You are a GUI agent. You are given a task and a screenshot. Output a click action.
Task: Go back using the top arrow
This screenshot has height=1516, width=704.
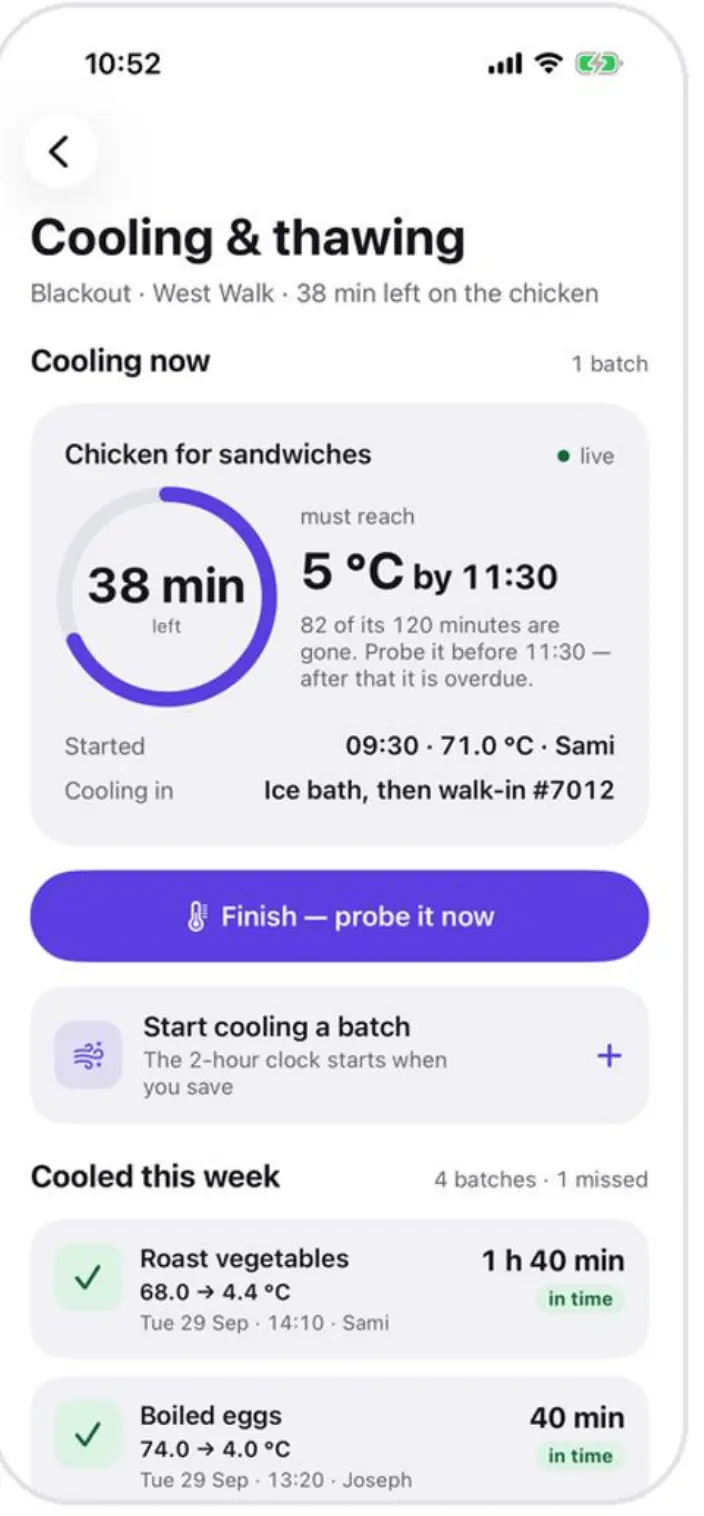click(60, 152)
